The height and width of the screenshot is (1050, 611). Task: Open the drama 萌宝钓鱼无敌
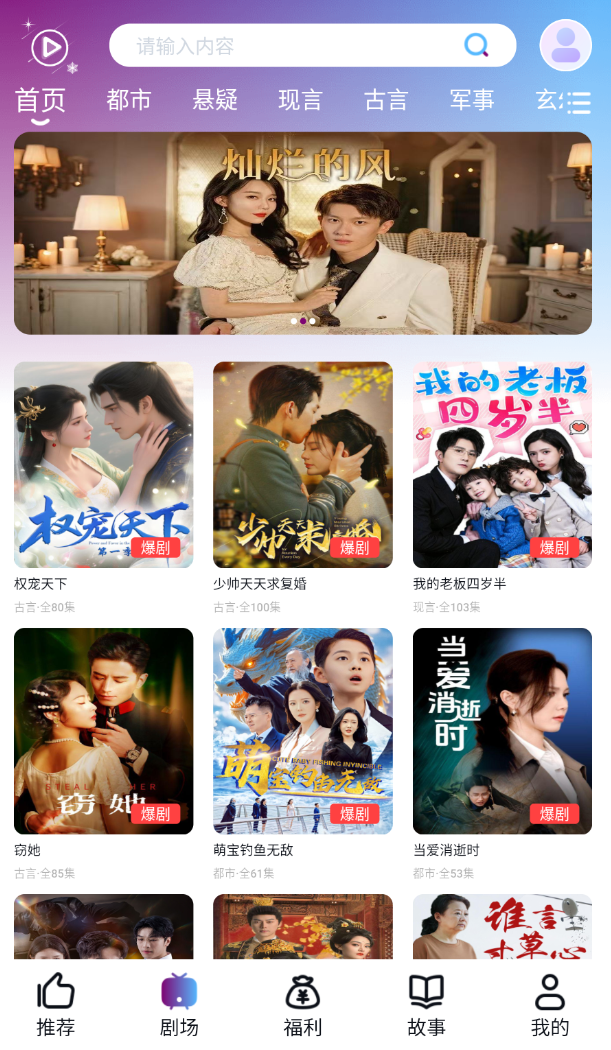tap(303, 731)
